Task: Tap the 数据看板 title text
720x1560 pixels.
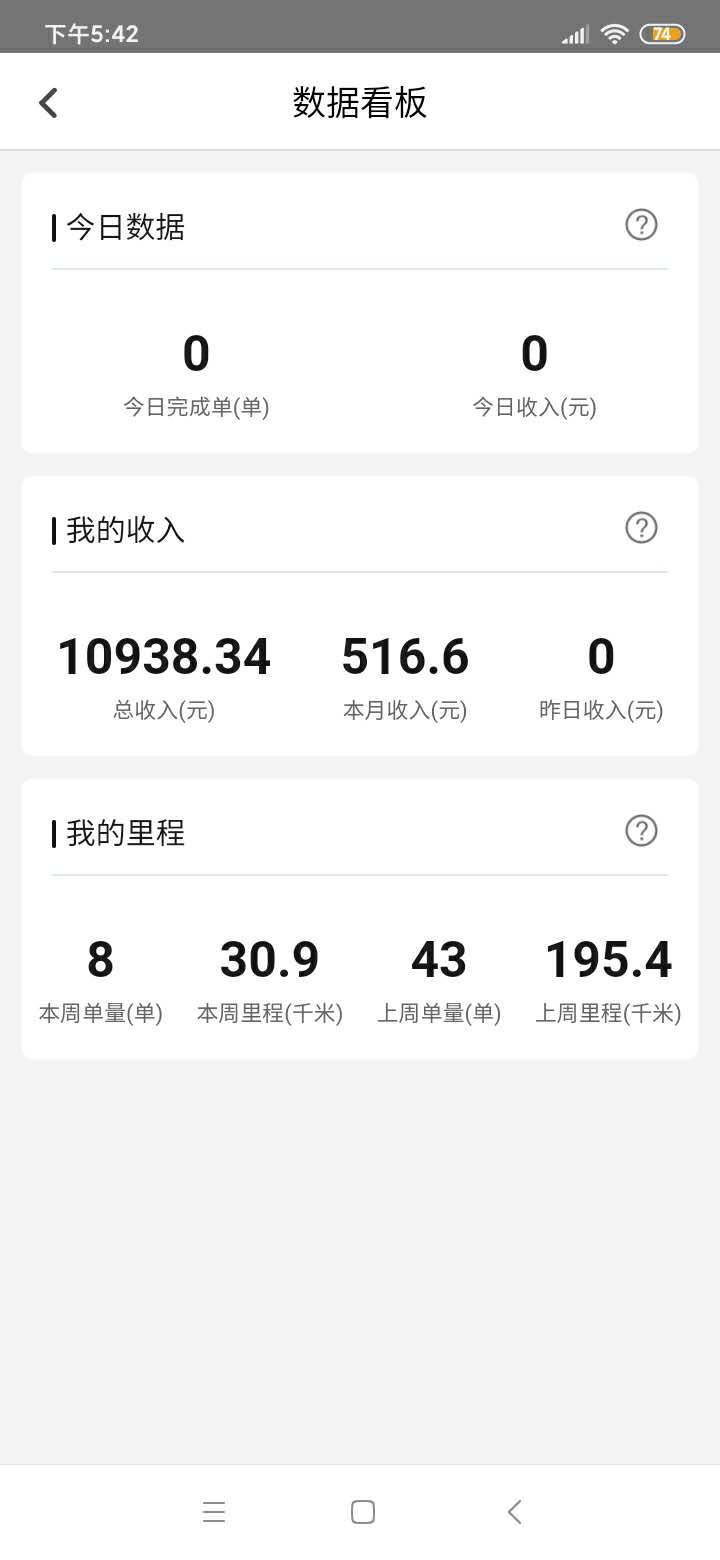Action: pyautogui.click(x=360, y=103)
